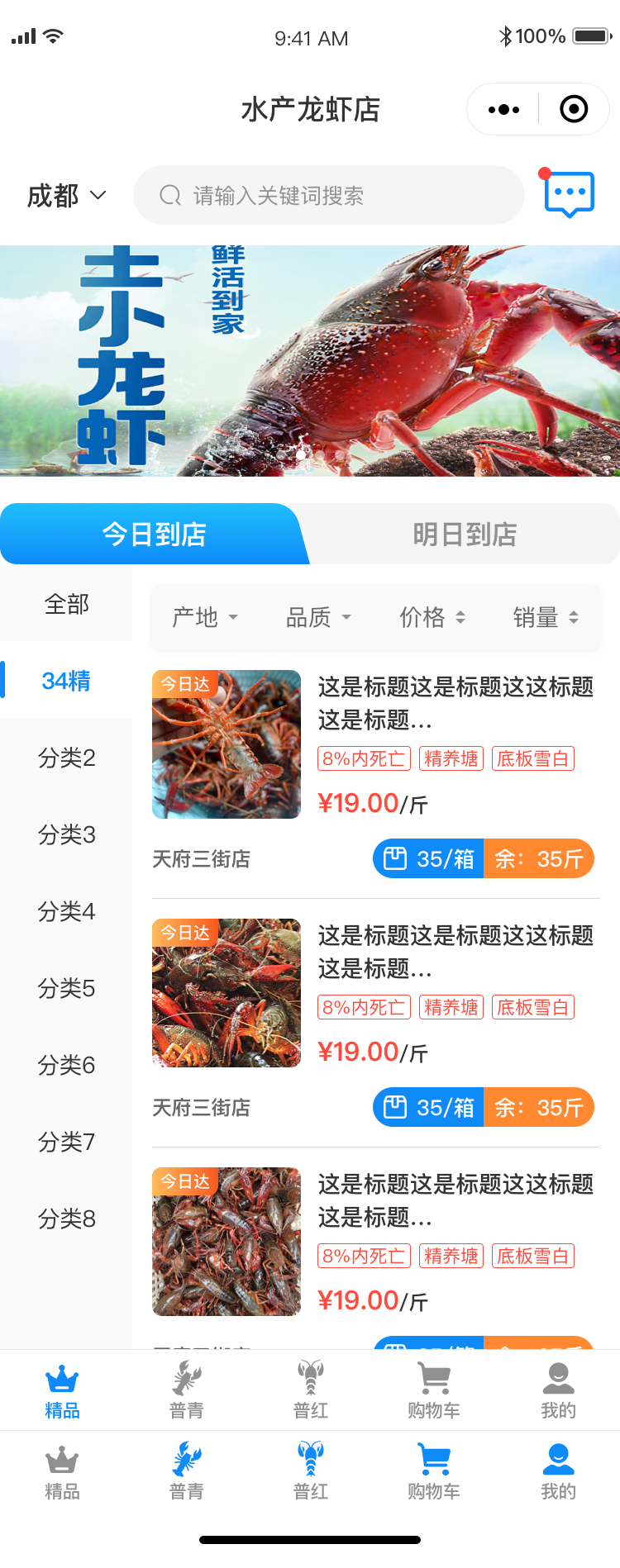Screen dimensions: 620x1568
Task: Open the 成都 city selector
Action: [66, 196]
